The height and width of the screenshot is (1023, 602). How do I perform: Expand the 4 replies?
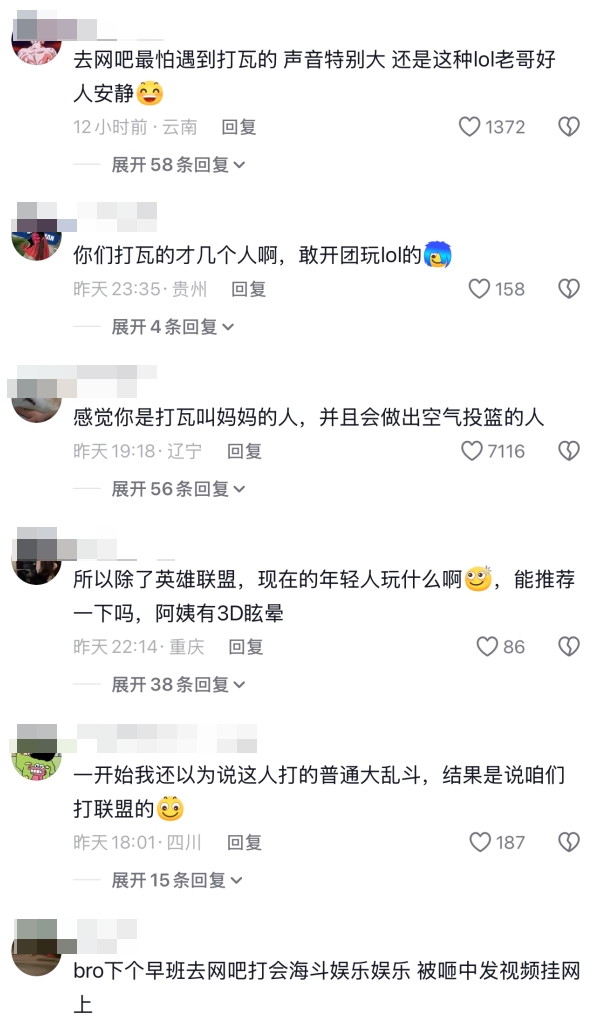(x=172, y=327)
